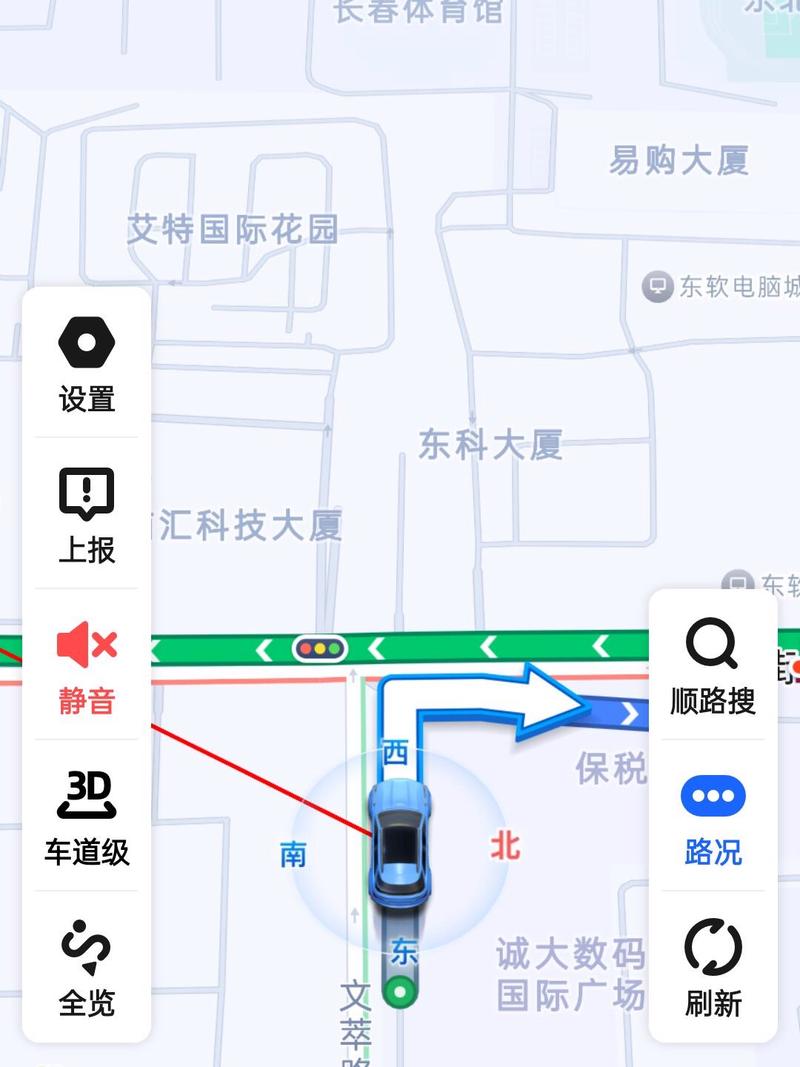Tap the 顺路搜 magnifier search icon
The width and height of the screenshot is (800, 1067).
tap(712, 643)
